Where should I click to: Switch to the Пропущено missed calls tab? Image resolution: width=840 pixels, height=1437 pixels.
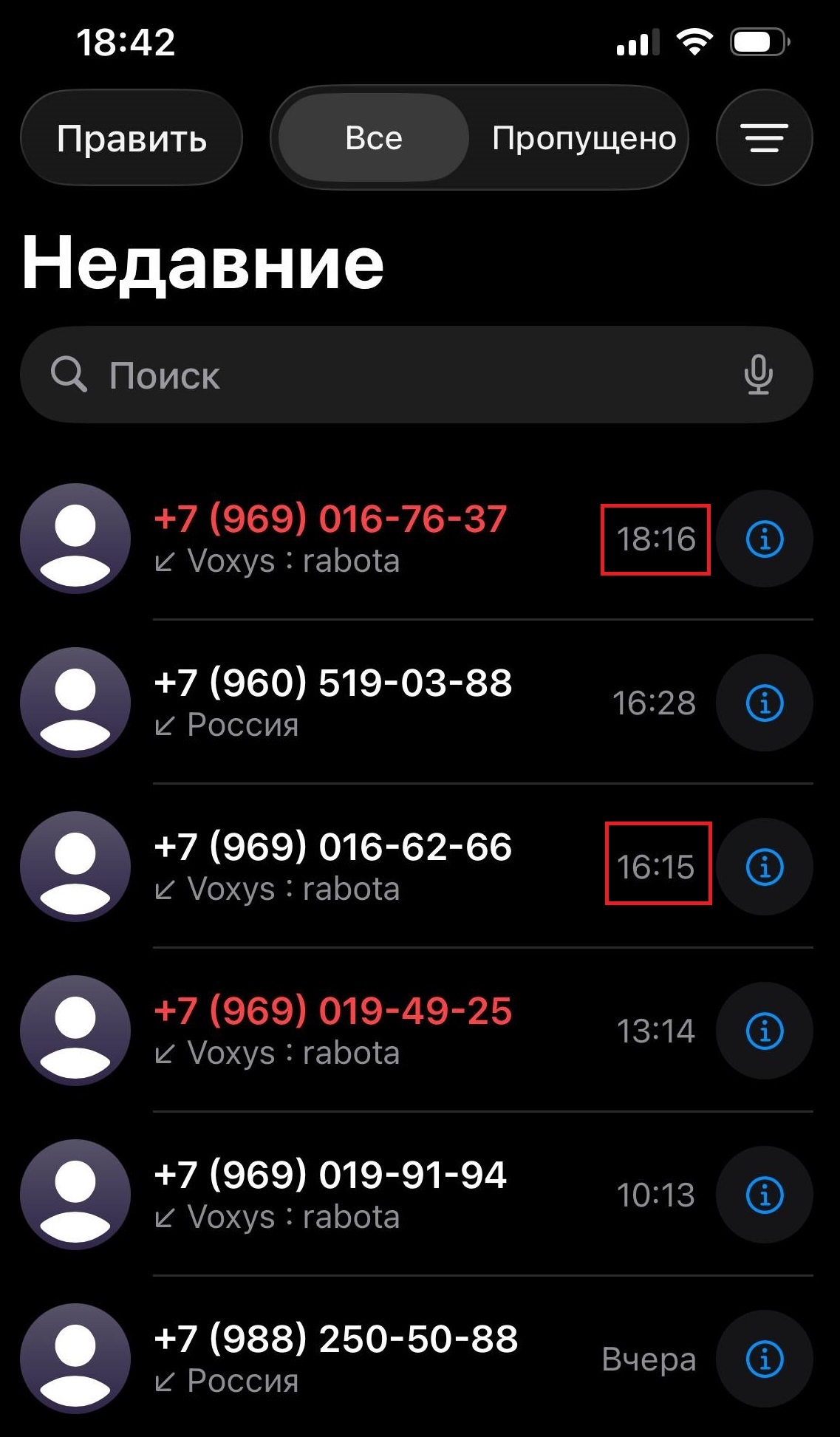(x=584, y=138)
